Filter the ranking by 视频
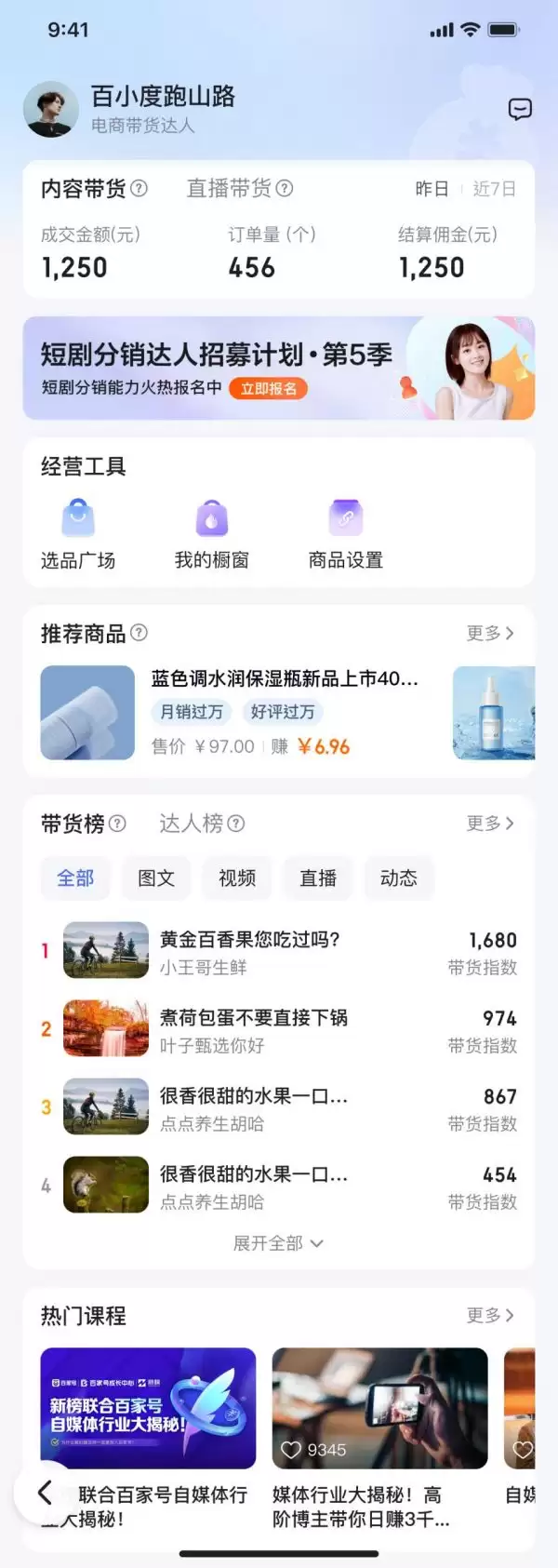 click(237, 878)
